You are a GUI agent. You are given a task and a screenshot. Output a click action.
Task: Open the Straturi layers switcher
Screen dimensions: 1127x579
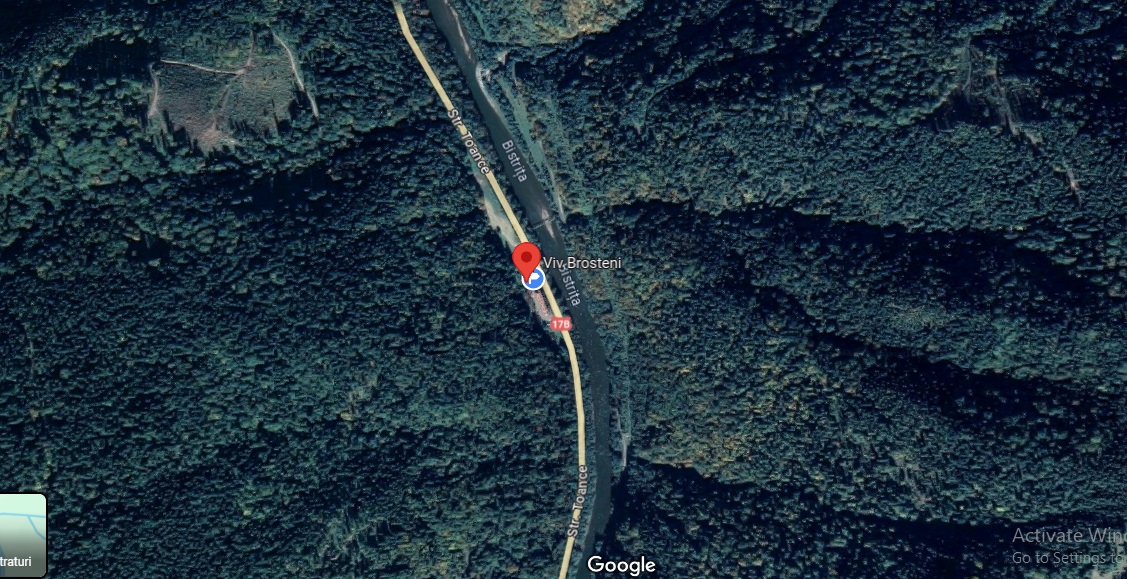(x=21, y=534)
